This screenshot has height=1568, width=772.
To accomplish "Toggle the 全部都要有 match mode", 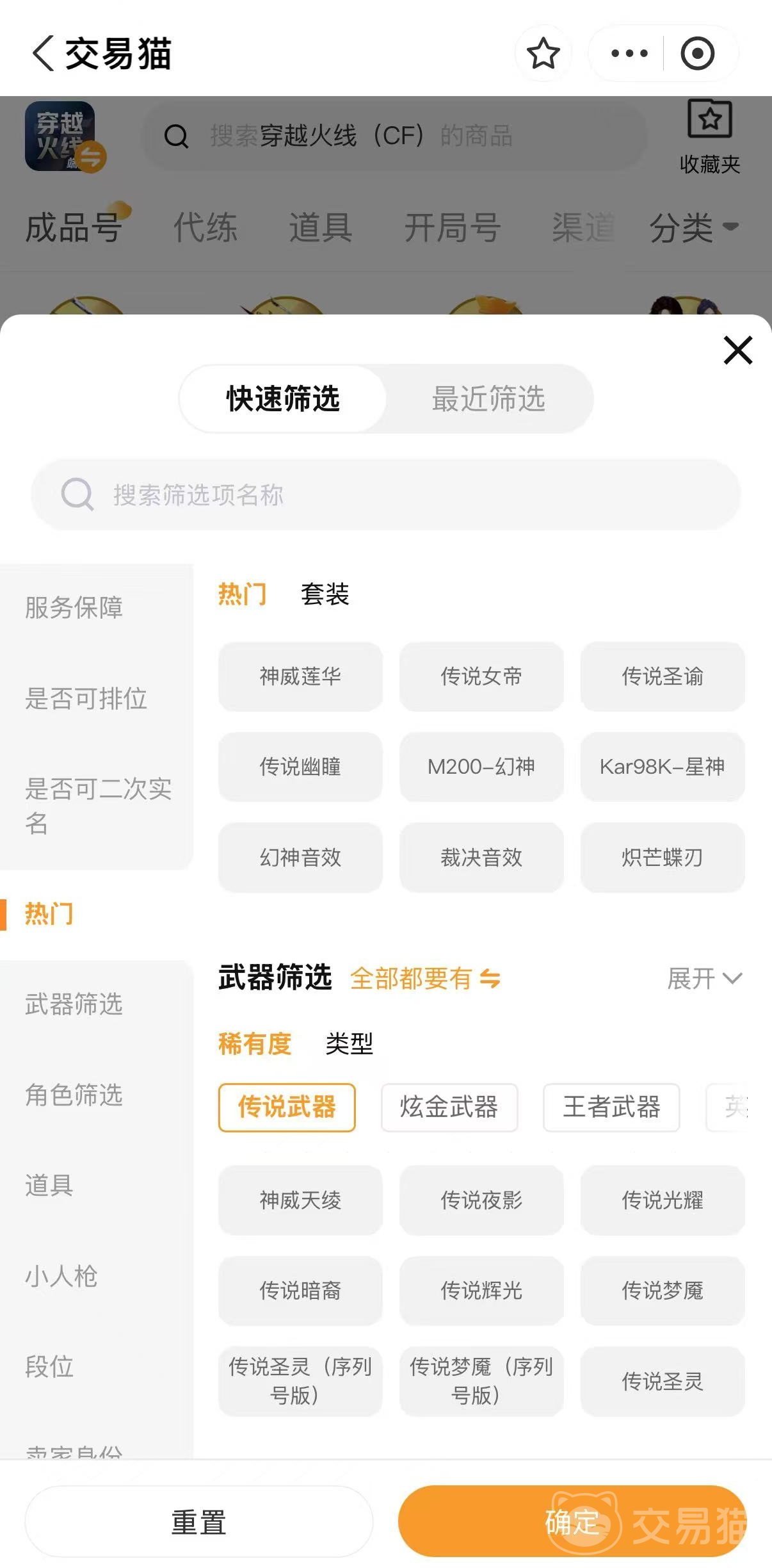I will 425,979.
